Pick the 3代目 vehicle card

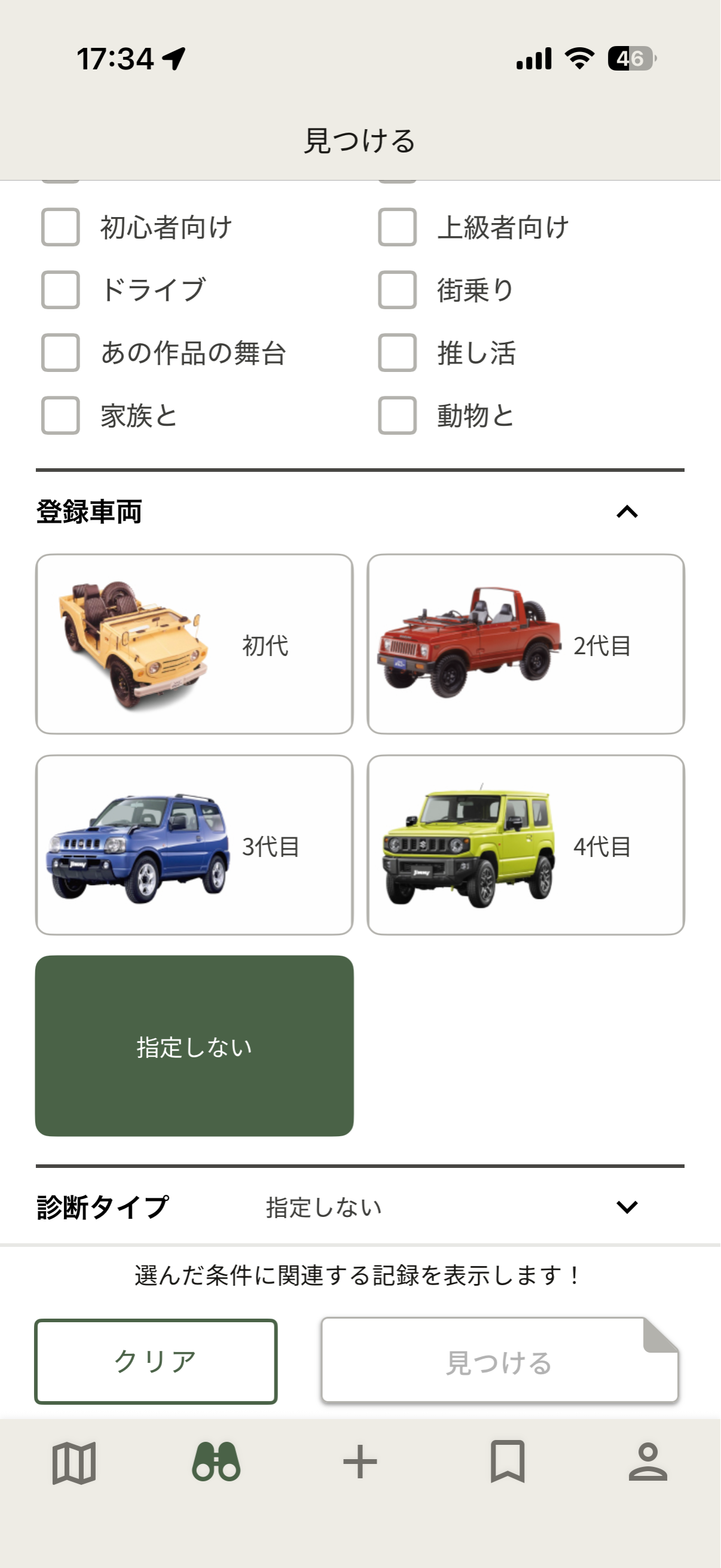[x=194, y=845]
